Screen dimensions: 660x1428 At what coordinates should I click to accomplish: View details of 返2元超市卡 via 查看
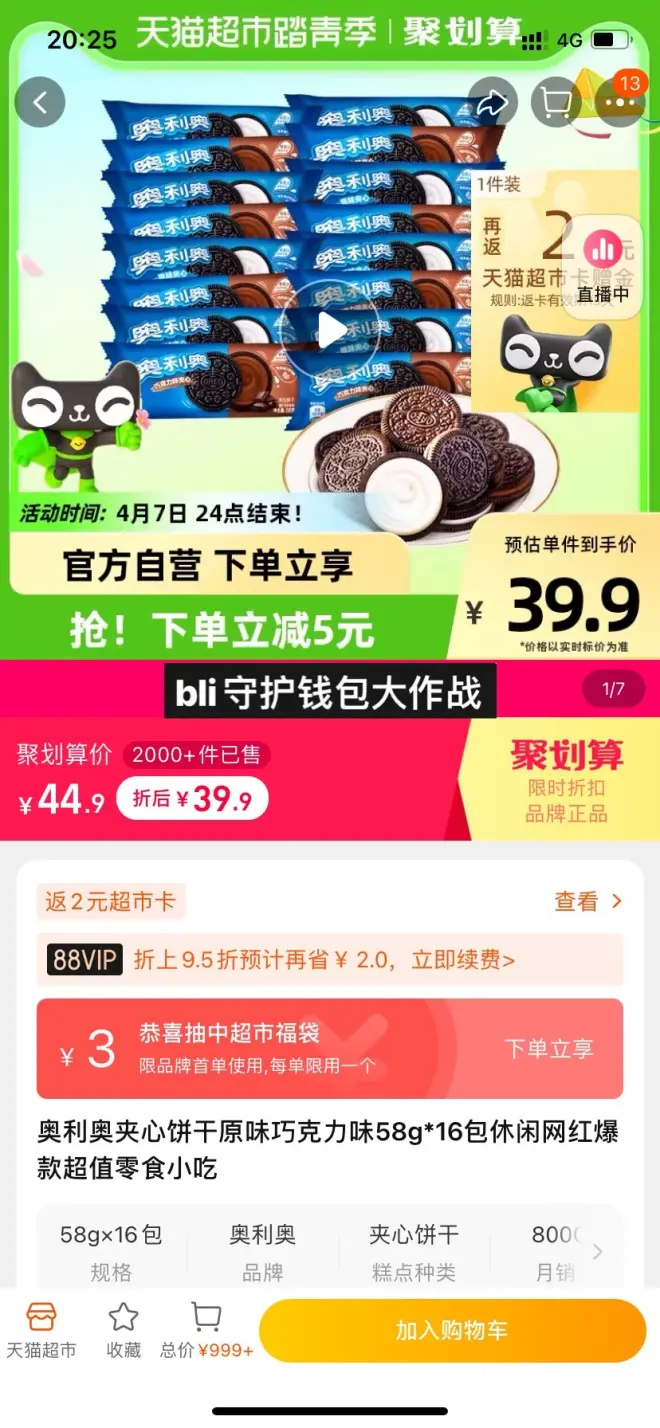(588, 901)
